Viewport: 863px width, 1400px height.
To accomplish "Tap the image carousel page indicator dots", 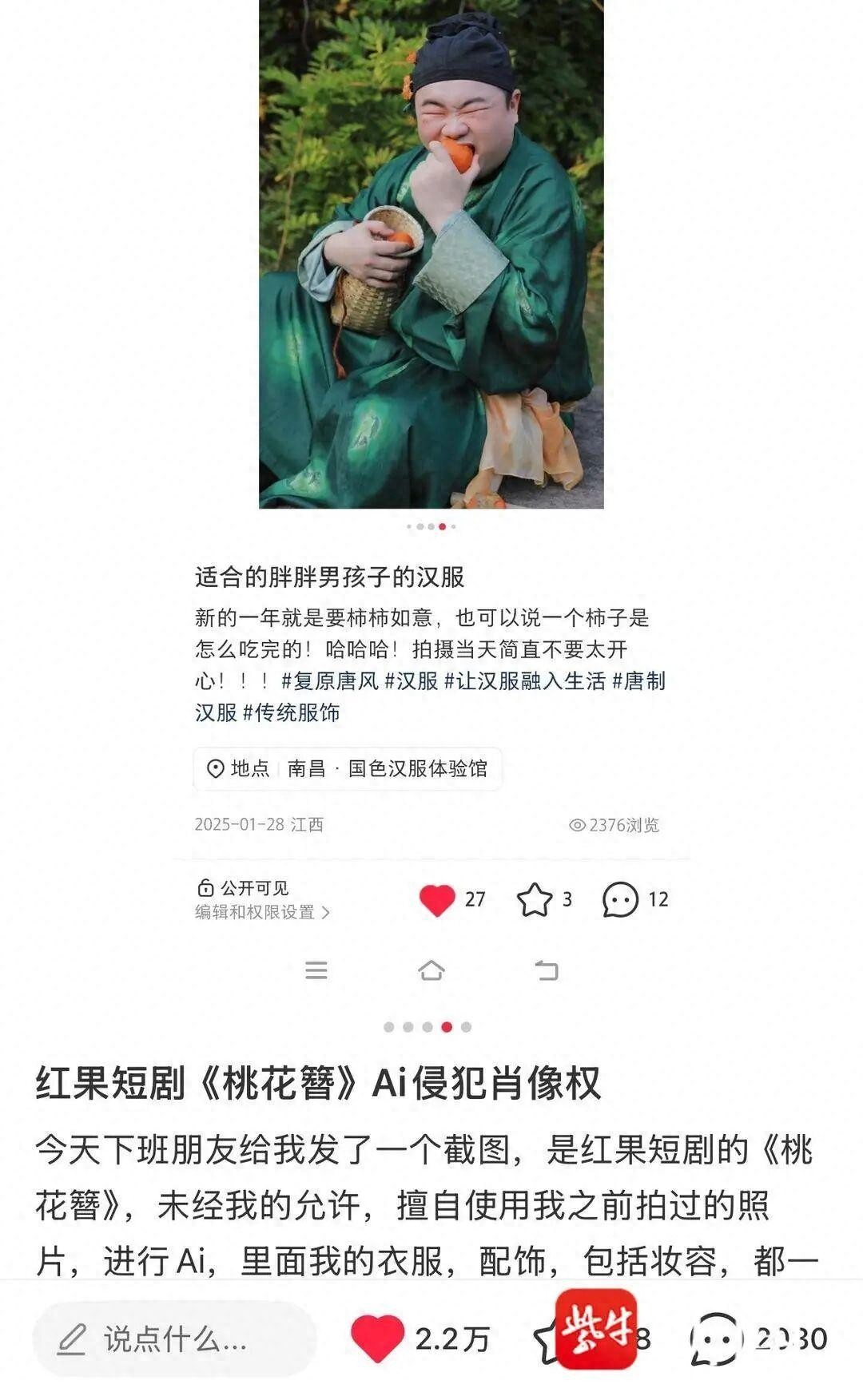I will pos(428,1027).
